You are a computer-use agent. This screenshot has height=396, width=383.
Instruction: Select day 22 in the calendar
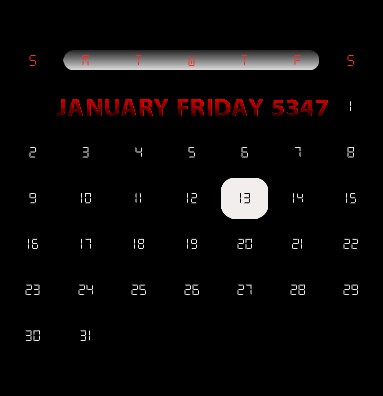[x=350, y=244]
